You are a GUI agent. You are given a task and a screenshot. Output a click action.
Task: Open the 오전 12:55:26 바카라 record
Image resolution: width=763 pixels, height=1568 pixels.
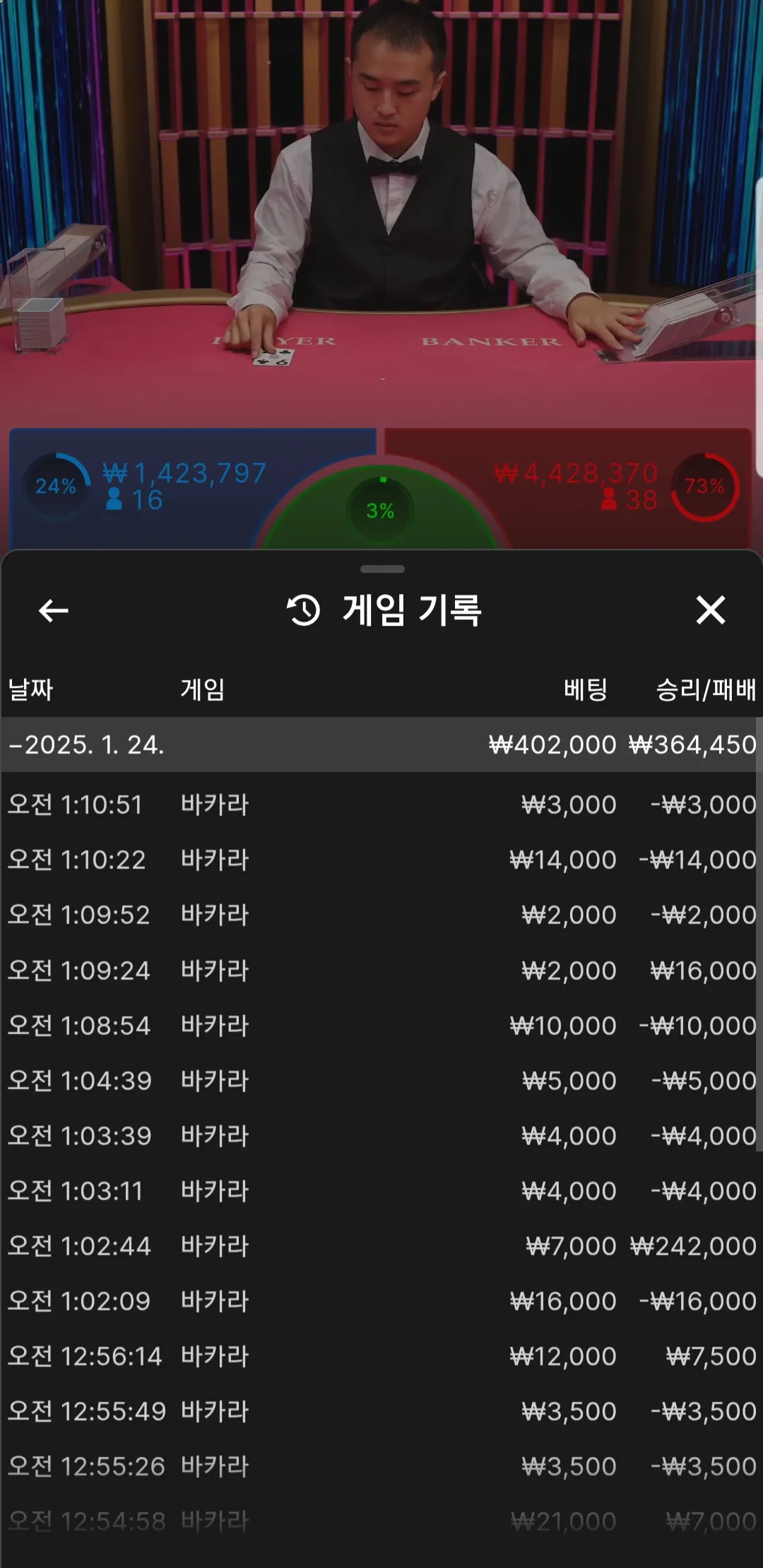(x=381, y=1466)
